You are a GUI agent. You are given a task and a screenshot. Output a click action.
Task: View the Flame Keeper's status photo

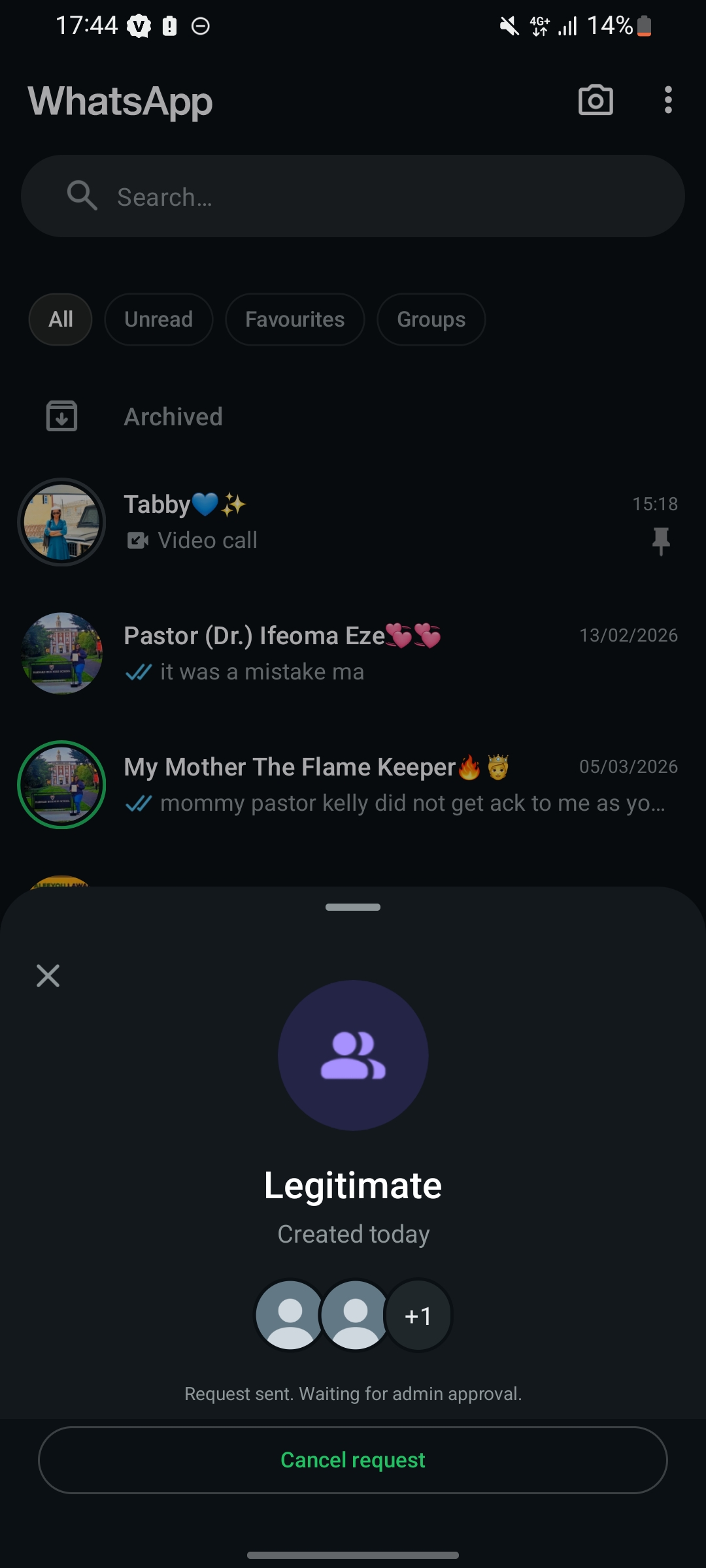point(61,785)
